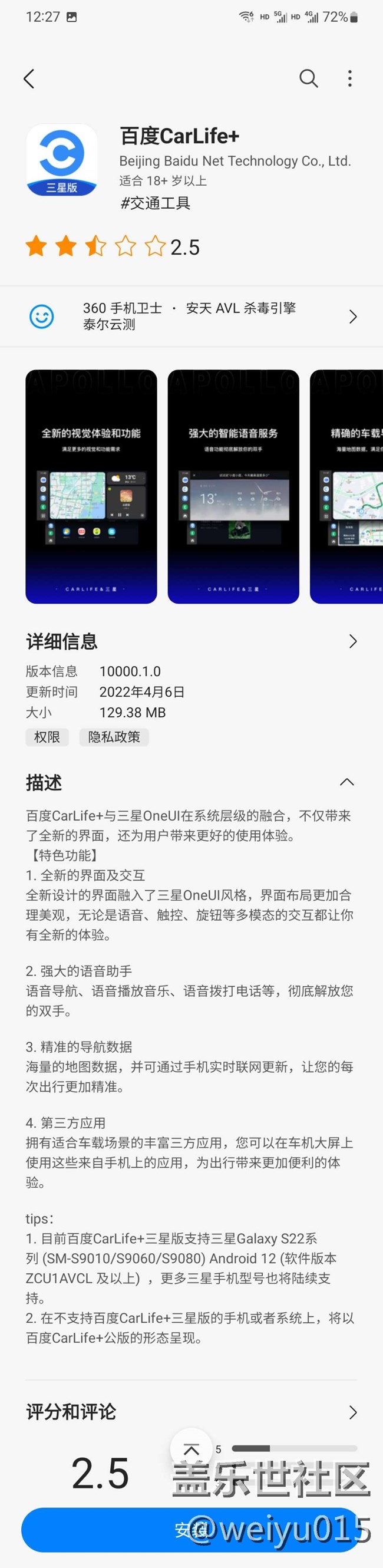Viewport: 383px width, 1568px height.
Task: Go back to the previous page
Action: coord(29,78)
